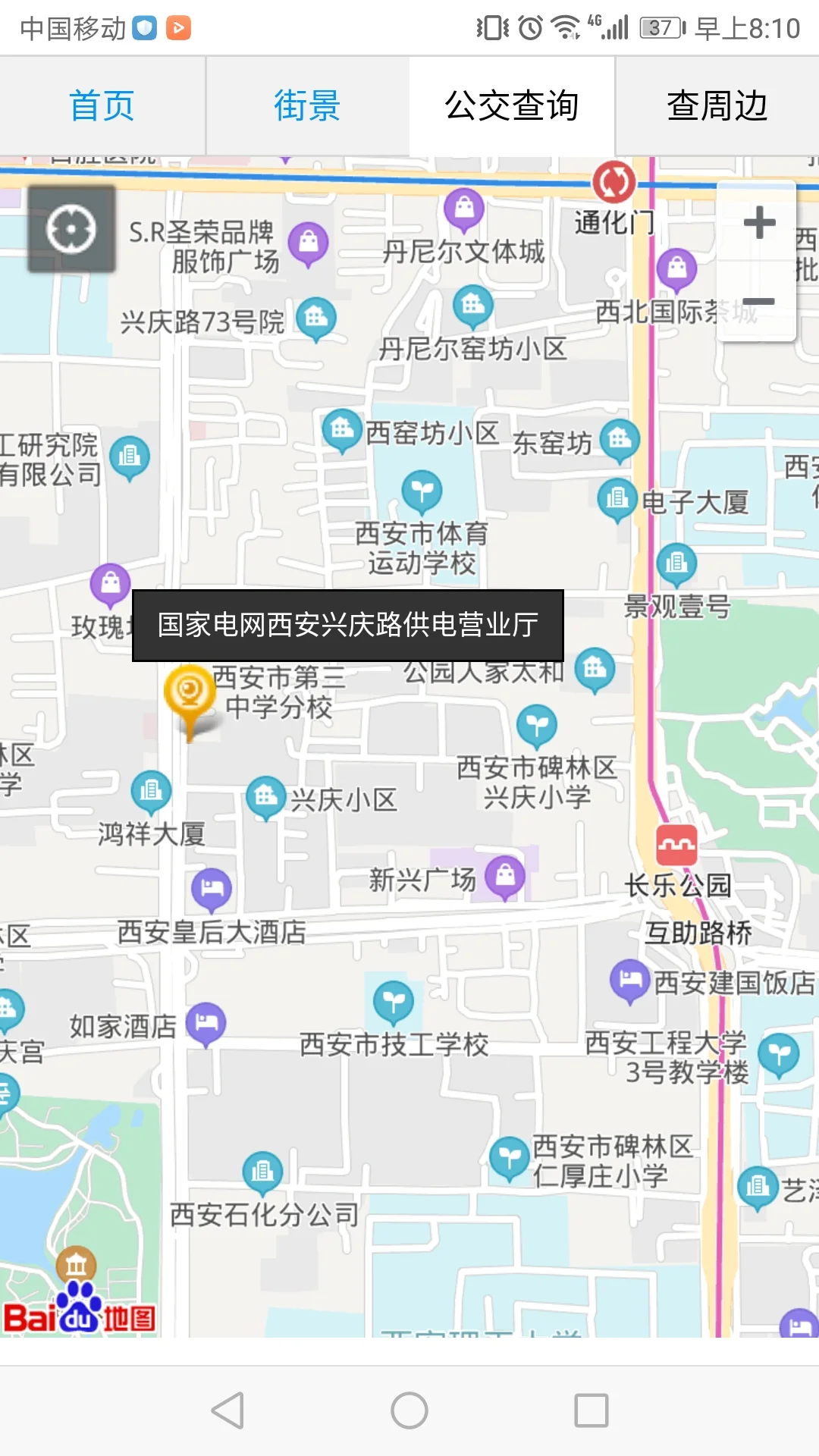
Task: Switch to the 街景 tab
Action: [x=306, y=105]
